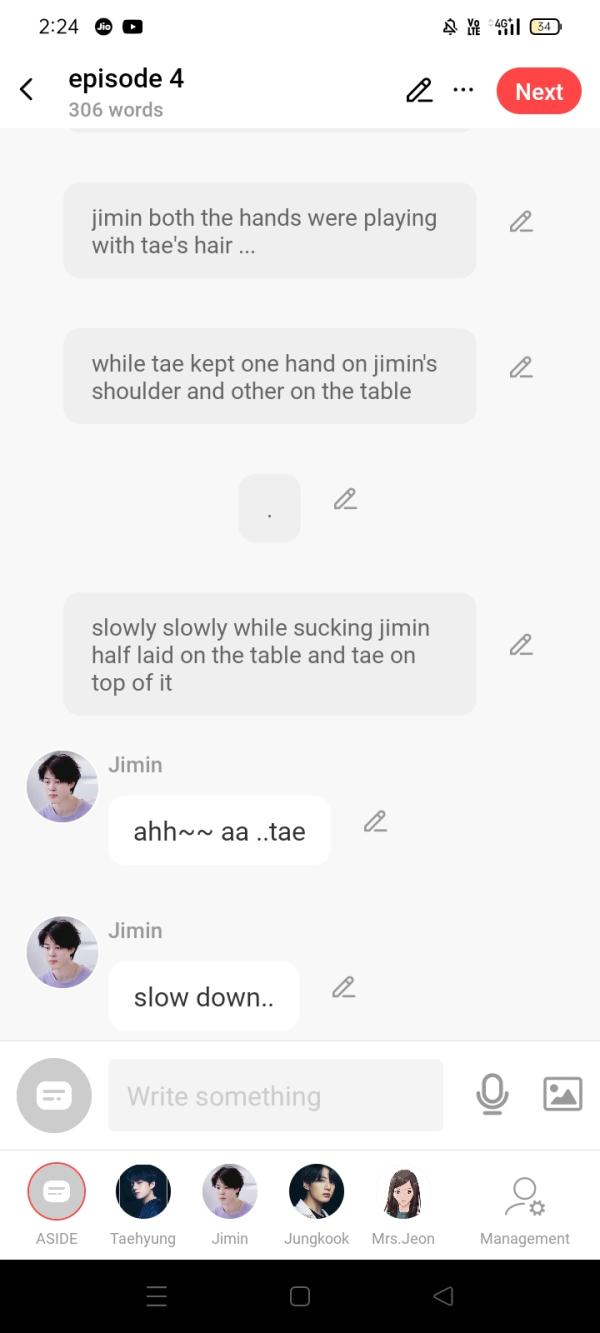Go back from episode 4
The width and height of the screenshot is (600, 1333).
click(x=27, y=90)
